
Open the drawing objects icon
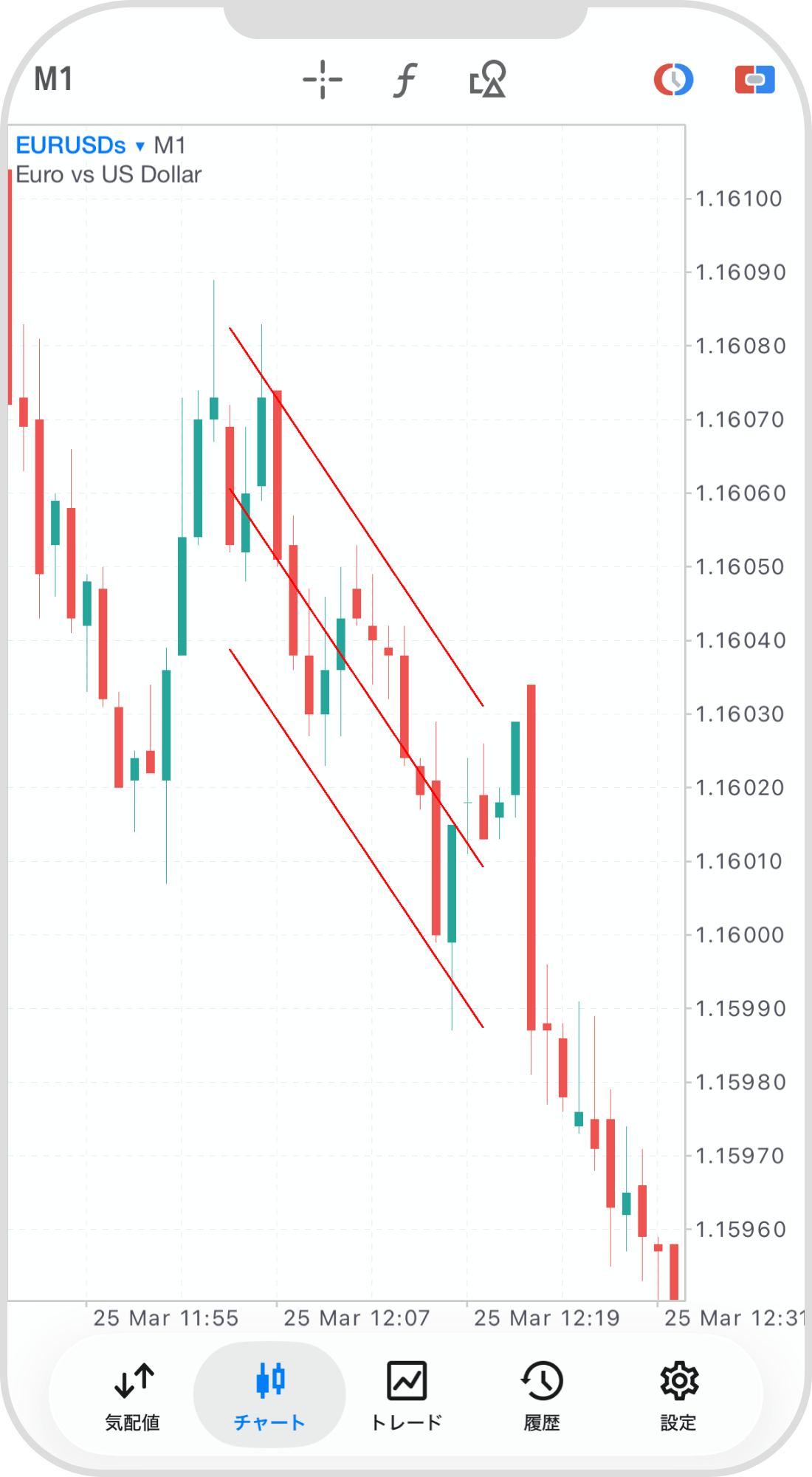point(488,80)
